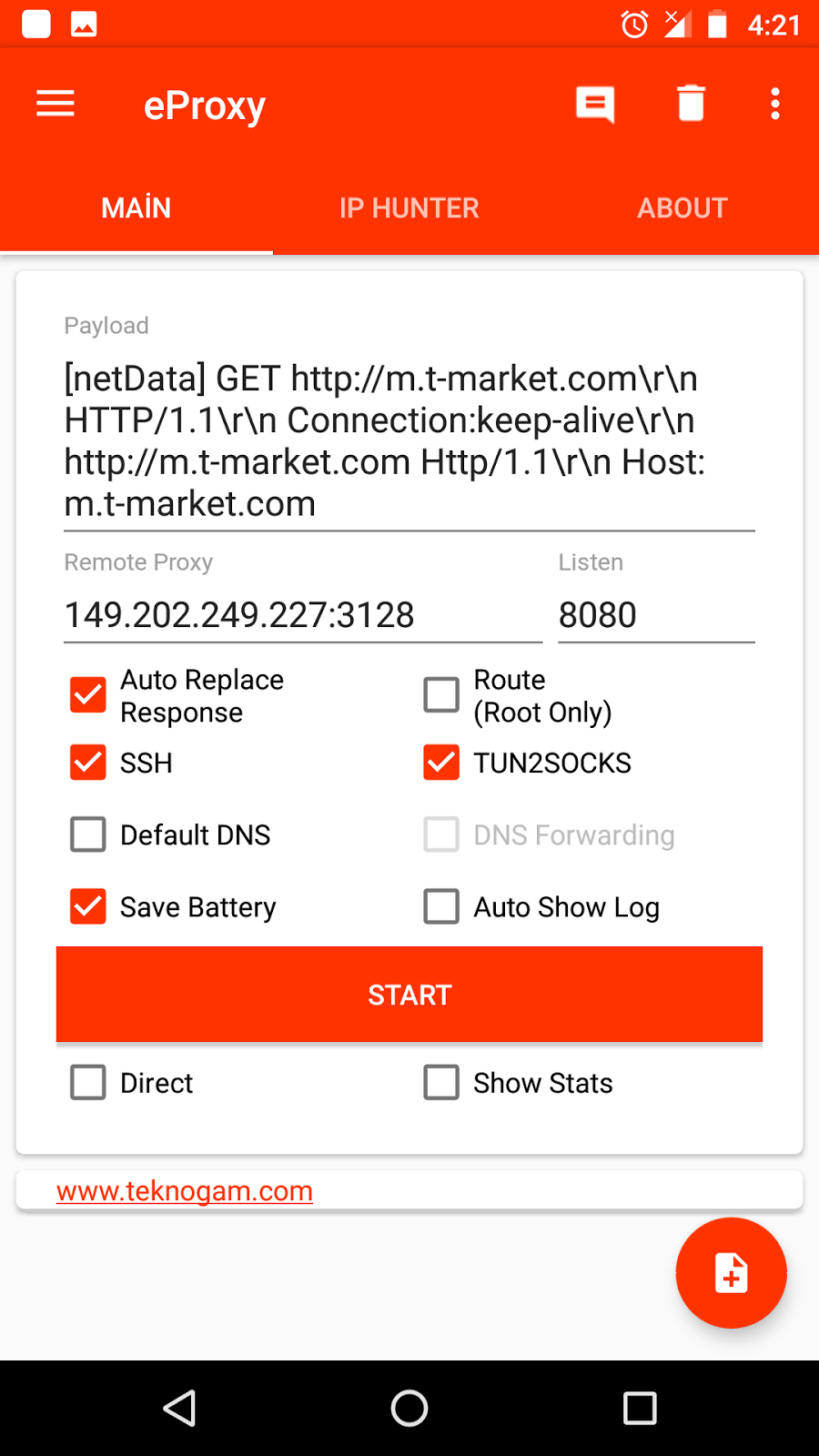Edit the Remote Proxy address field
The height and width of the screenshot is (1456, 819).
point(302,615)
